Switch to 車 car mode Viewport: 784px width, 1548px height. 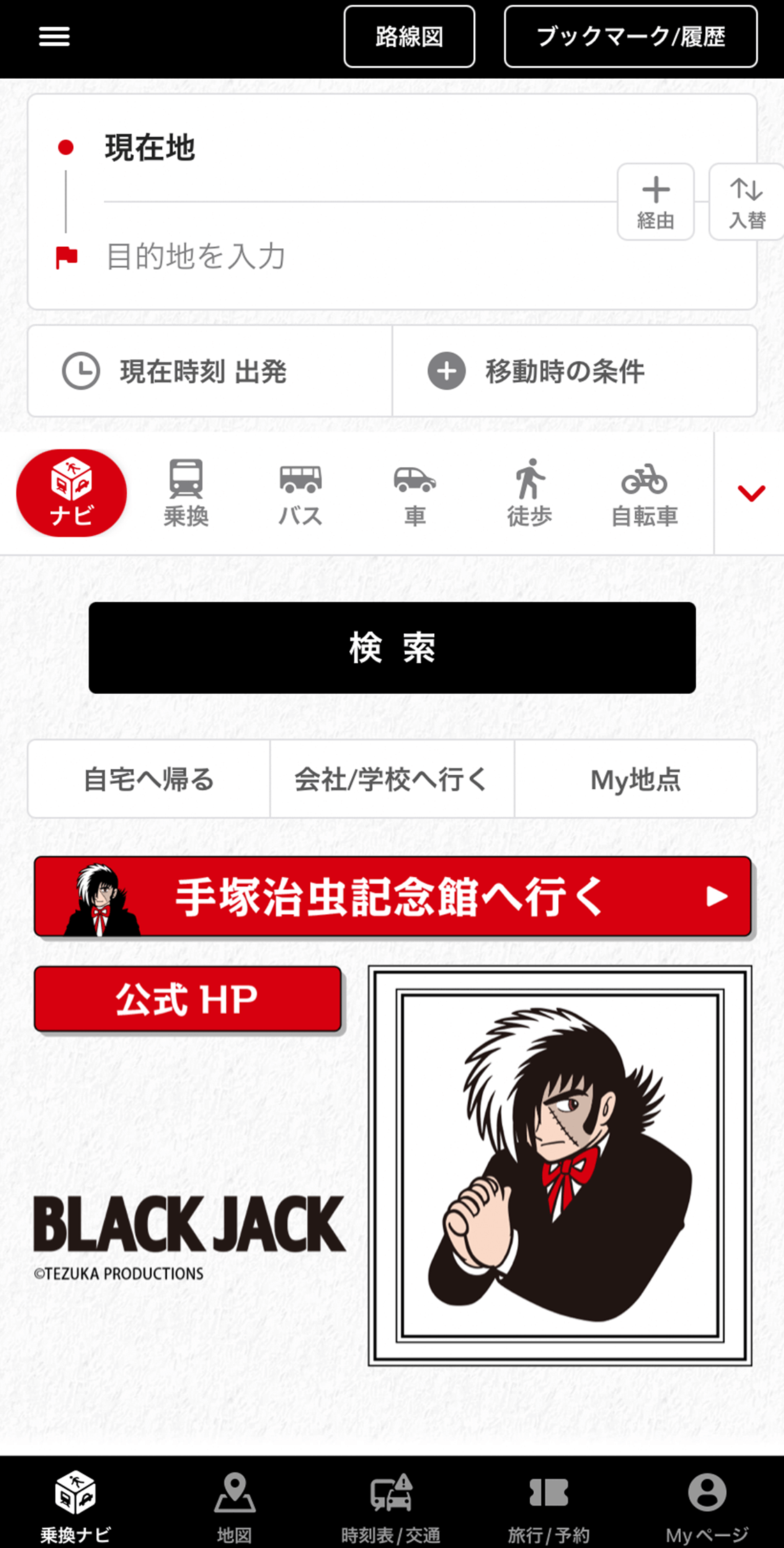click(415, 492)
